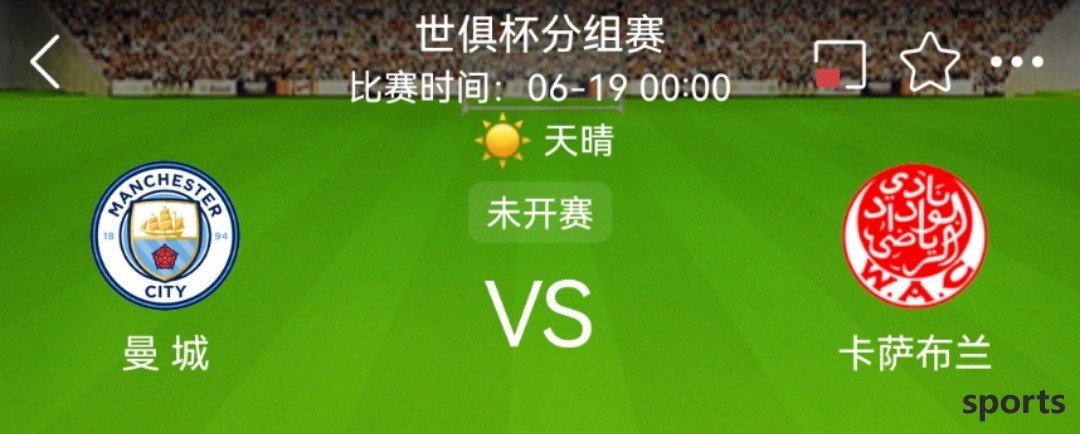Open the floating mini-window icon
The width and height of the screenshot is (1080, 434).
(x=838, y=65)
